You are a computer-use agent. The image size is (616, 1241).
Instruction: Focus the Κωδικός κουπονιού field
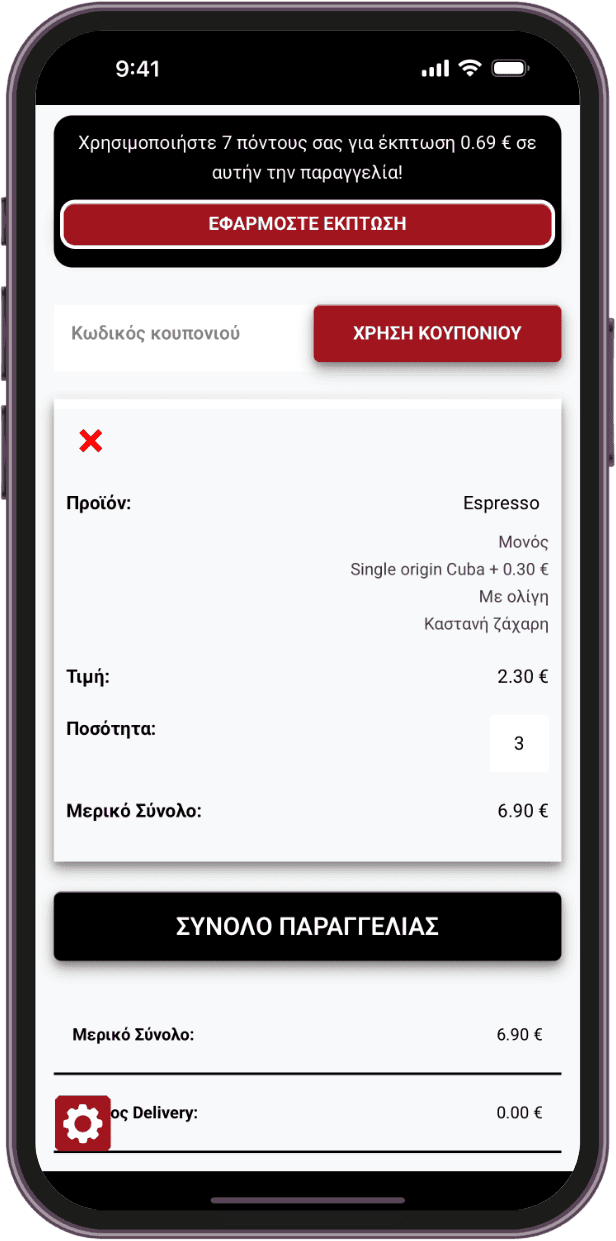pos(182,334)
